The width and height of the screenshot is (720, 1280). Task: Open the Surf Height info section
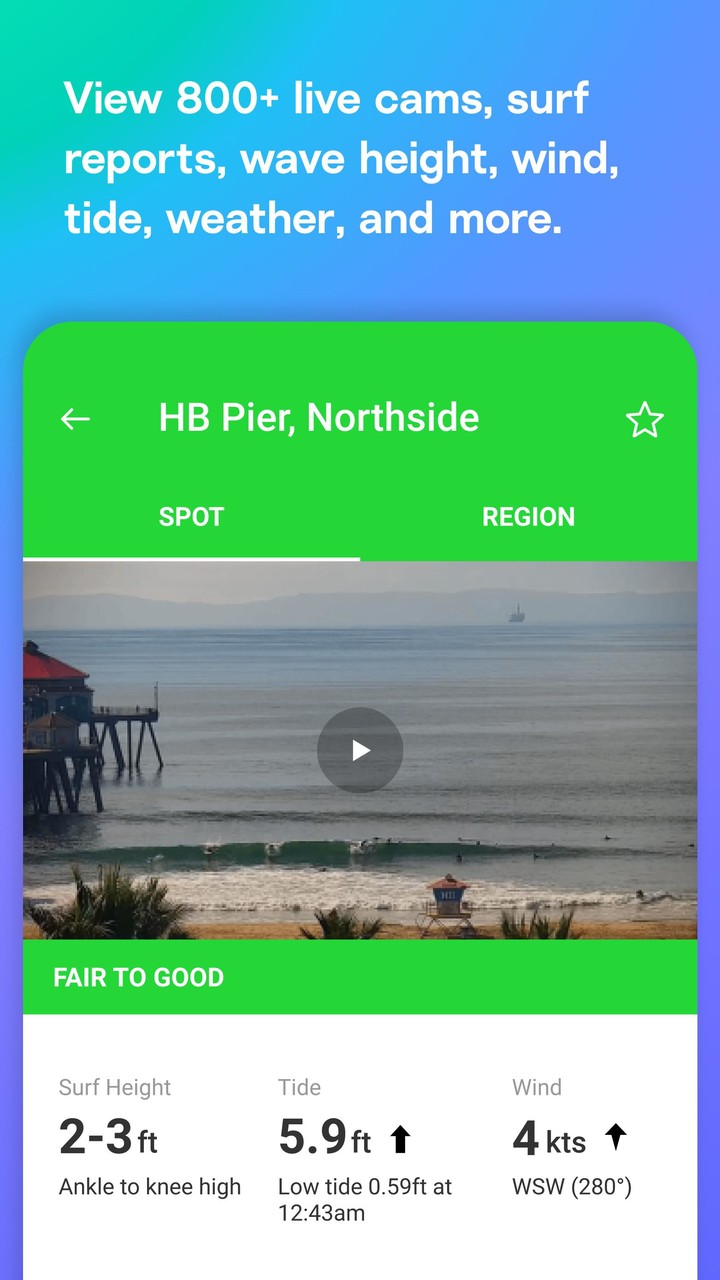(x=115, y=1087)
